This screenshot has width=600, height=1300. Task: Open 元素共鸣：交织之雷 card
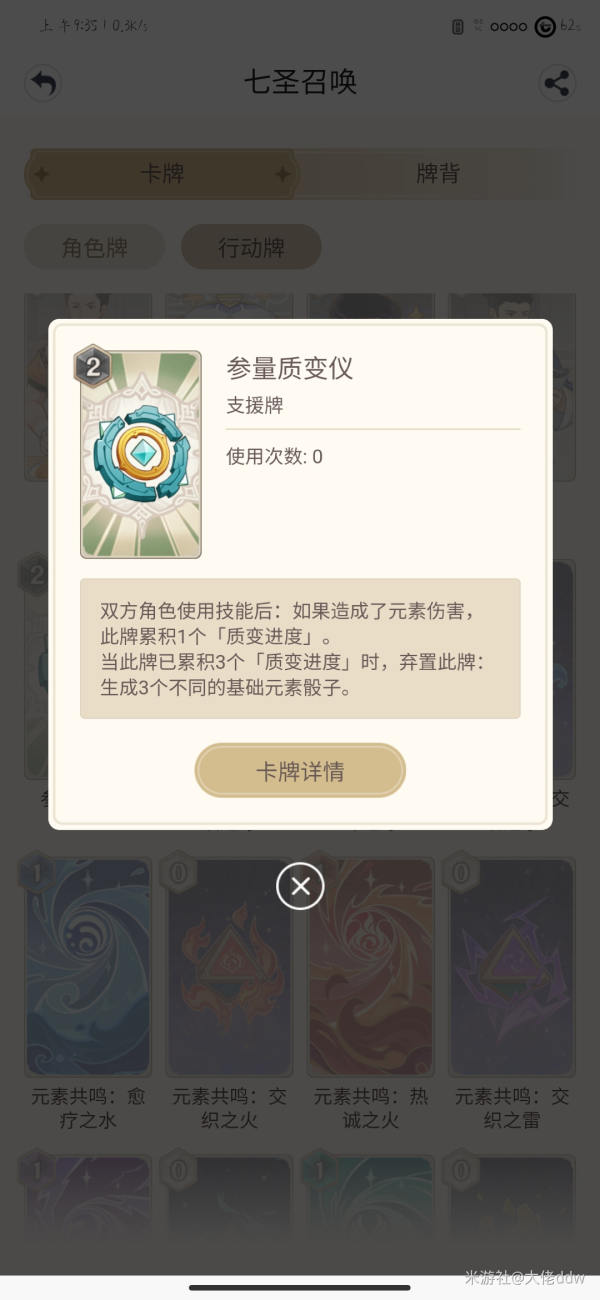click(511, 966)
